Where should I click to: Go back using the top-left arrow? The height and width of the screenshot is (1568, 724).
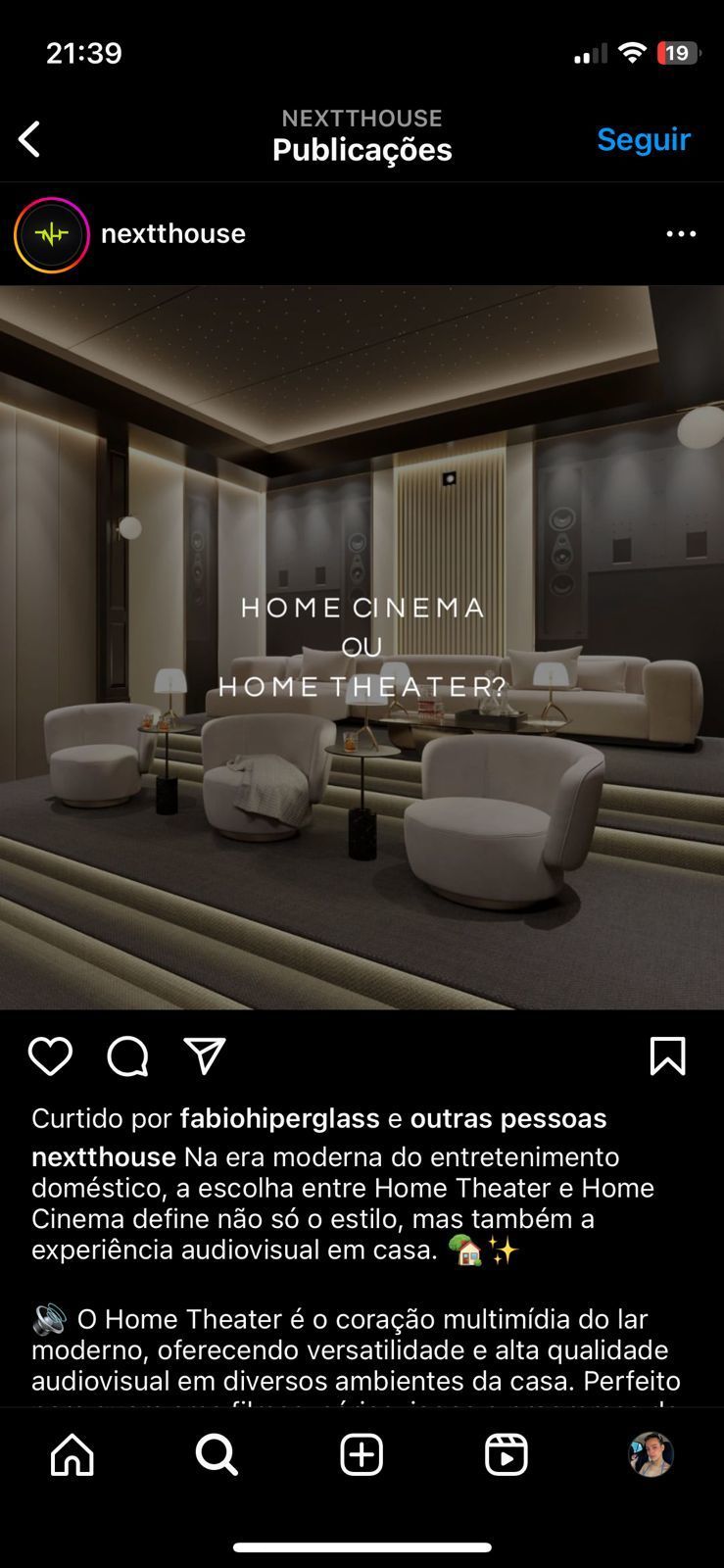point(30,139)
